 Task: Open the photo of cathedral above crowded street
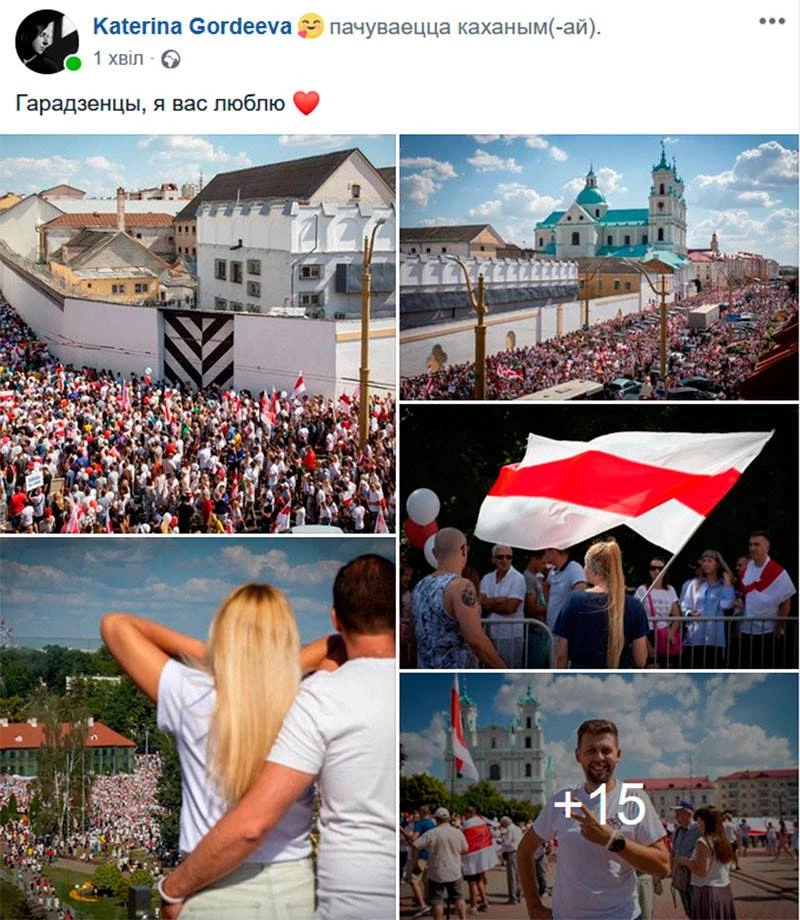click(x=599, y=267)
